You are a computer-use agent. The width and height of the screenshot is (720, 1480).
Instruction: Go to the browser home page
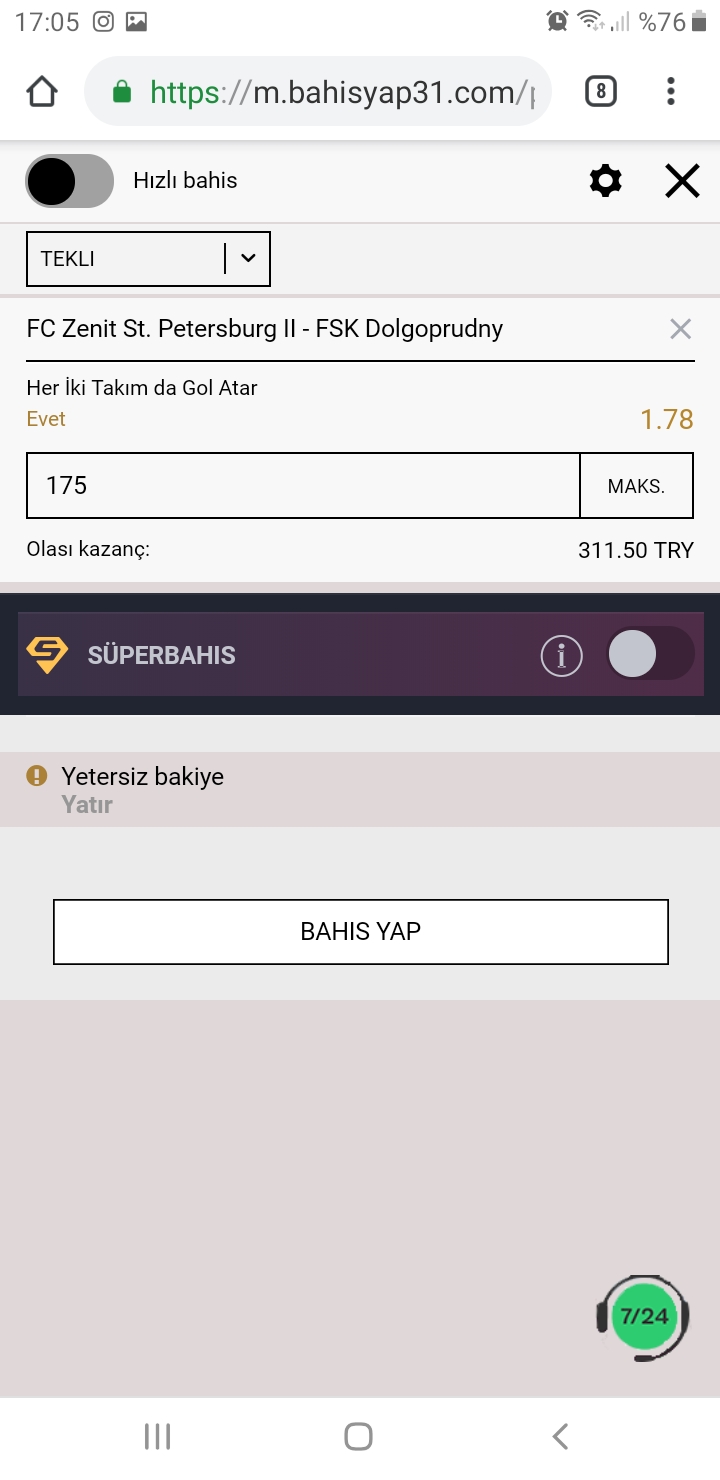[42, 92]
